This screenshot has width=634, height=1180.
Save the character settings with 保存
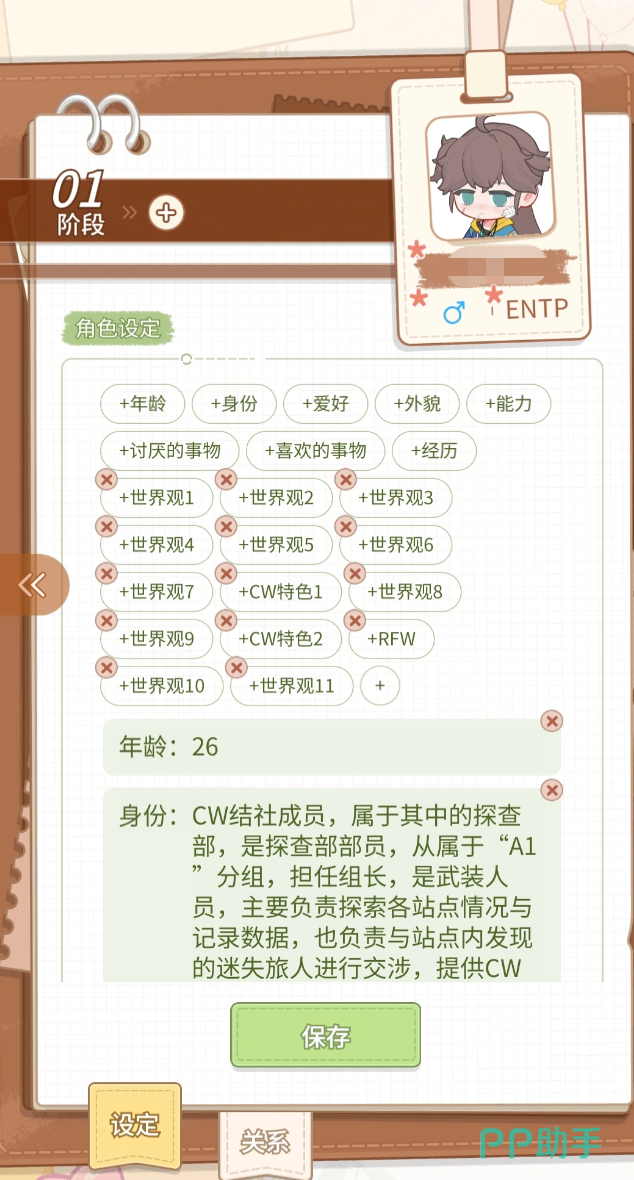[x=325, y=1036]
